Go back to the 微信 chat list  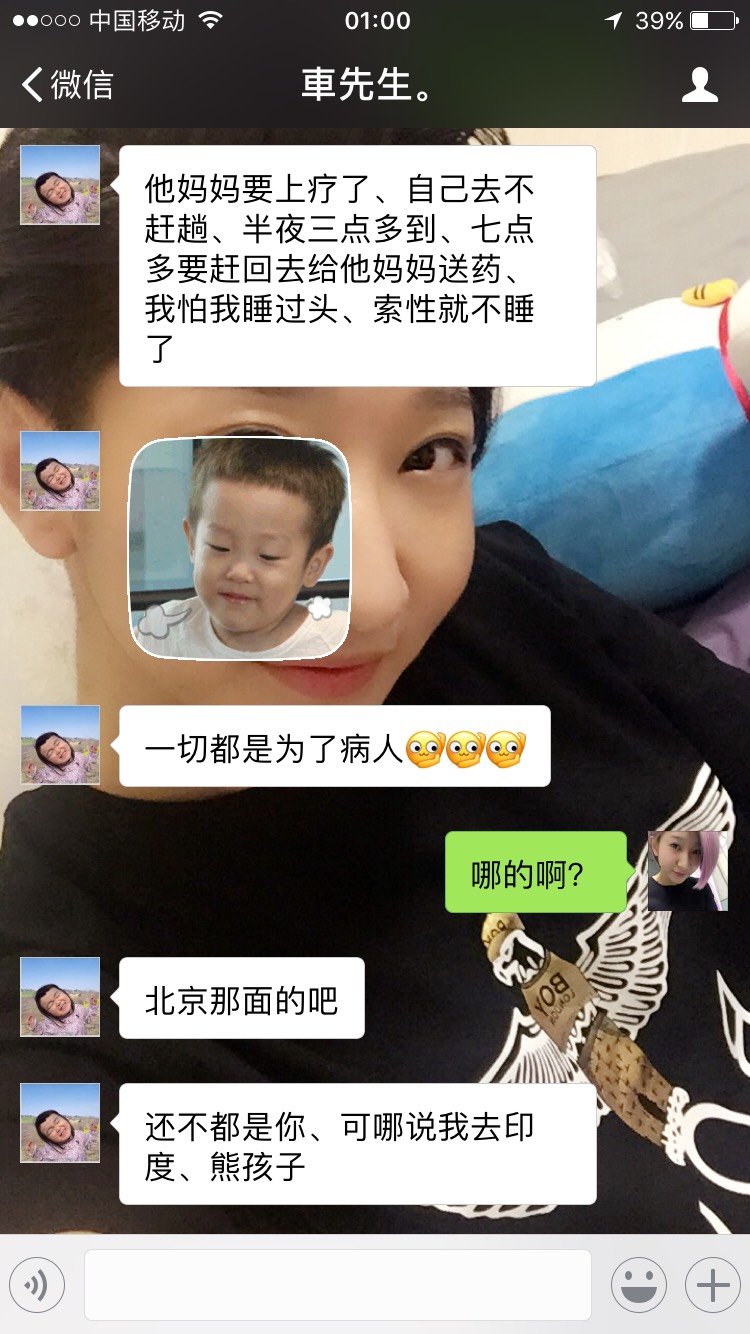pyautogui.click(x=67, y=85)
